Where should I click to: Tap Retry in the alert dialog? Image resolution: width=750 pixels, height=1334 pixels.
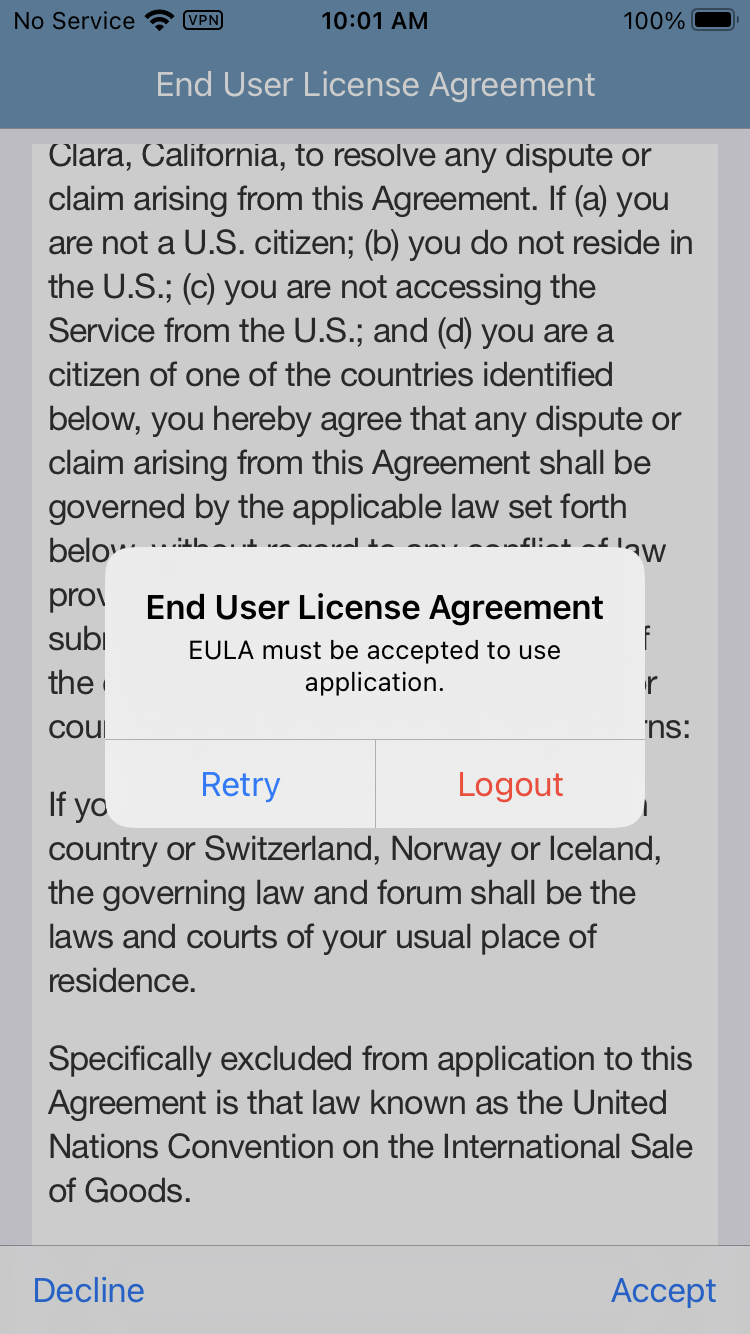(240, 784)
